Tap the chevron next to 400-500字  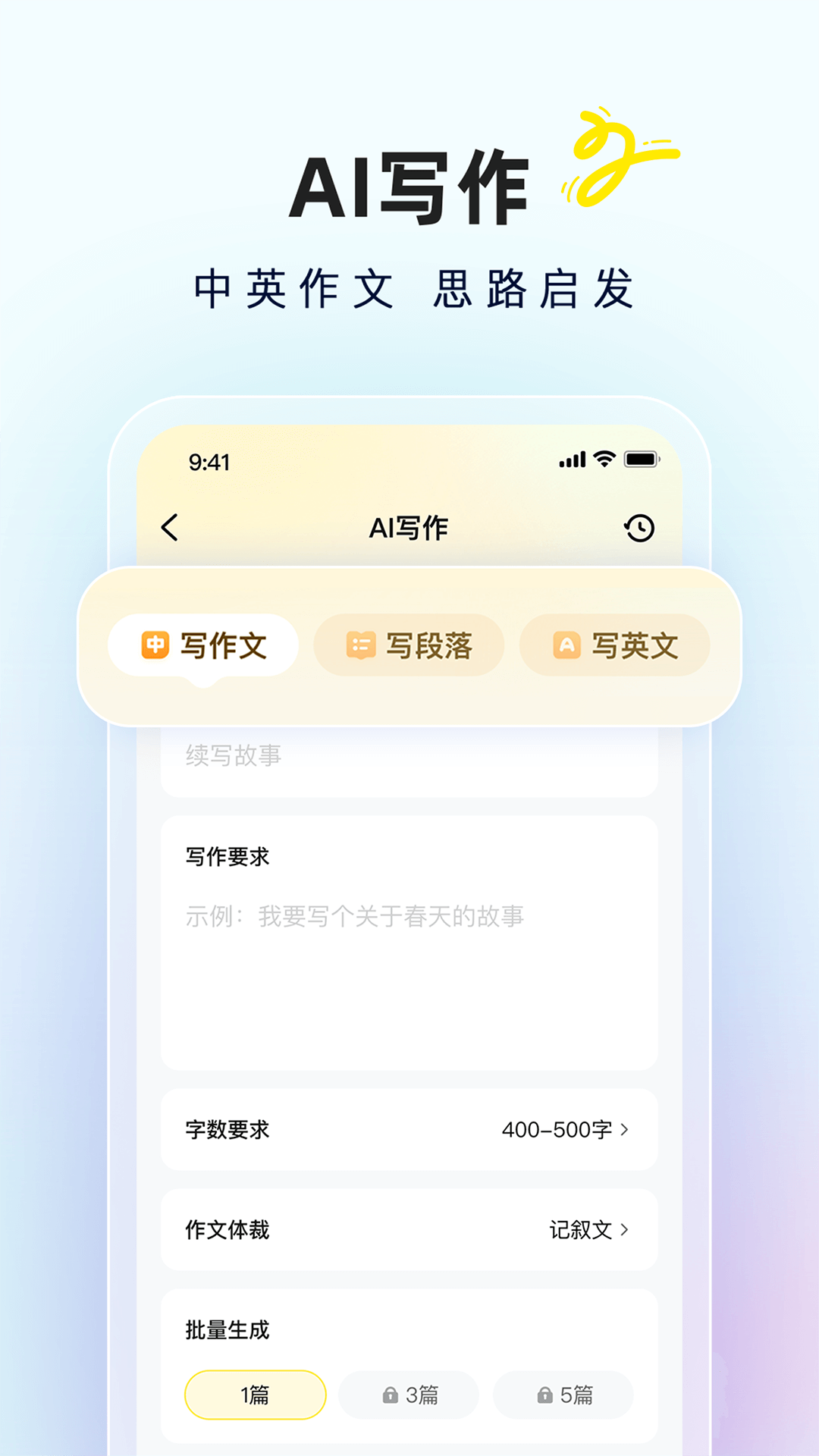(626, 1129)
